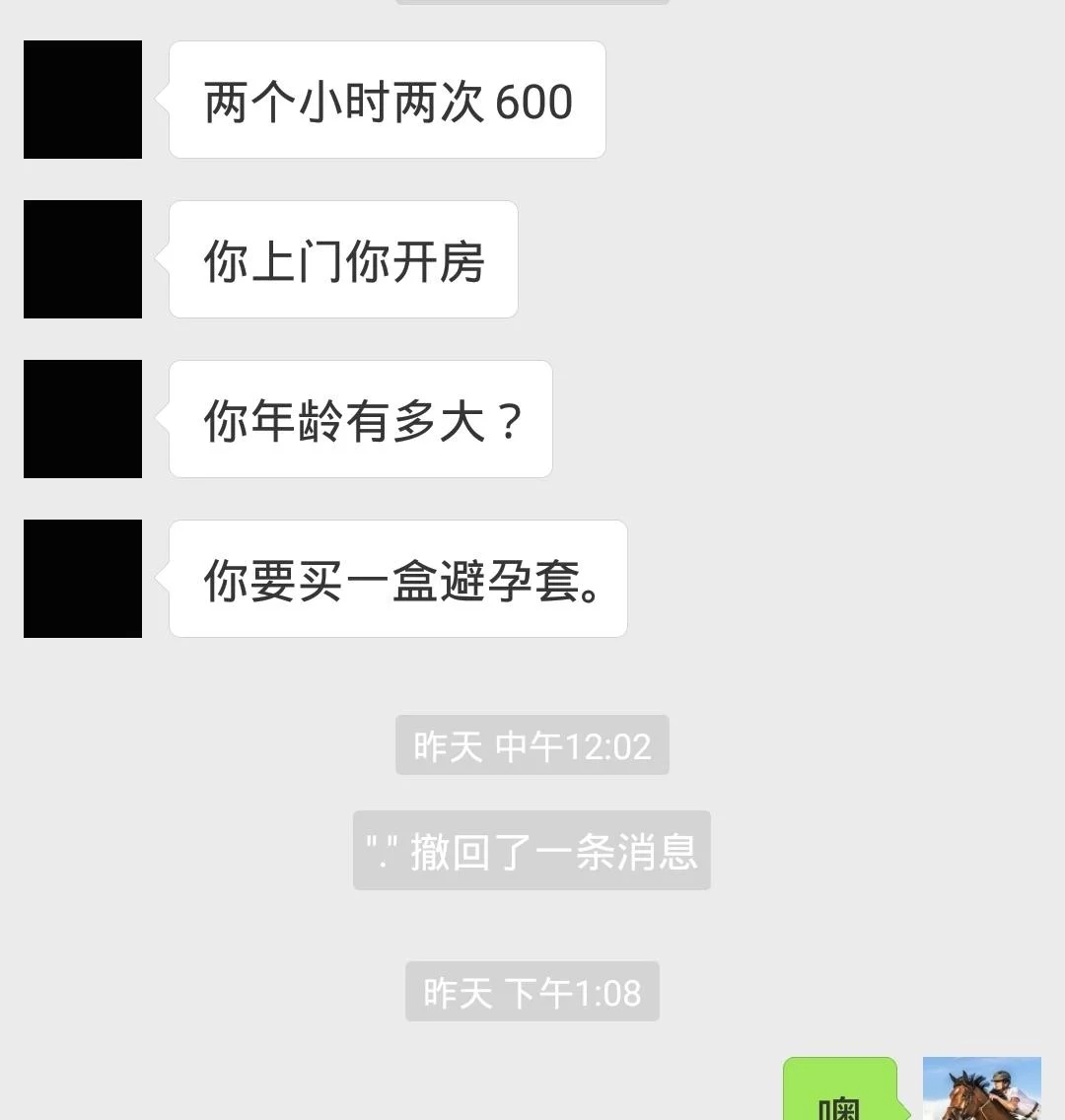Select the '你年龄有多大？' message bubble
Image resolution: width=1065 pixels, height=1120 pixels.
(360, 418)
